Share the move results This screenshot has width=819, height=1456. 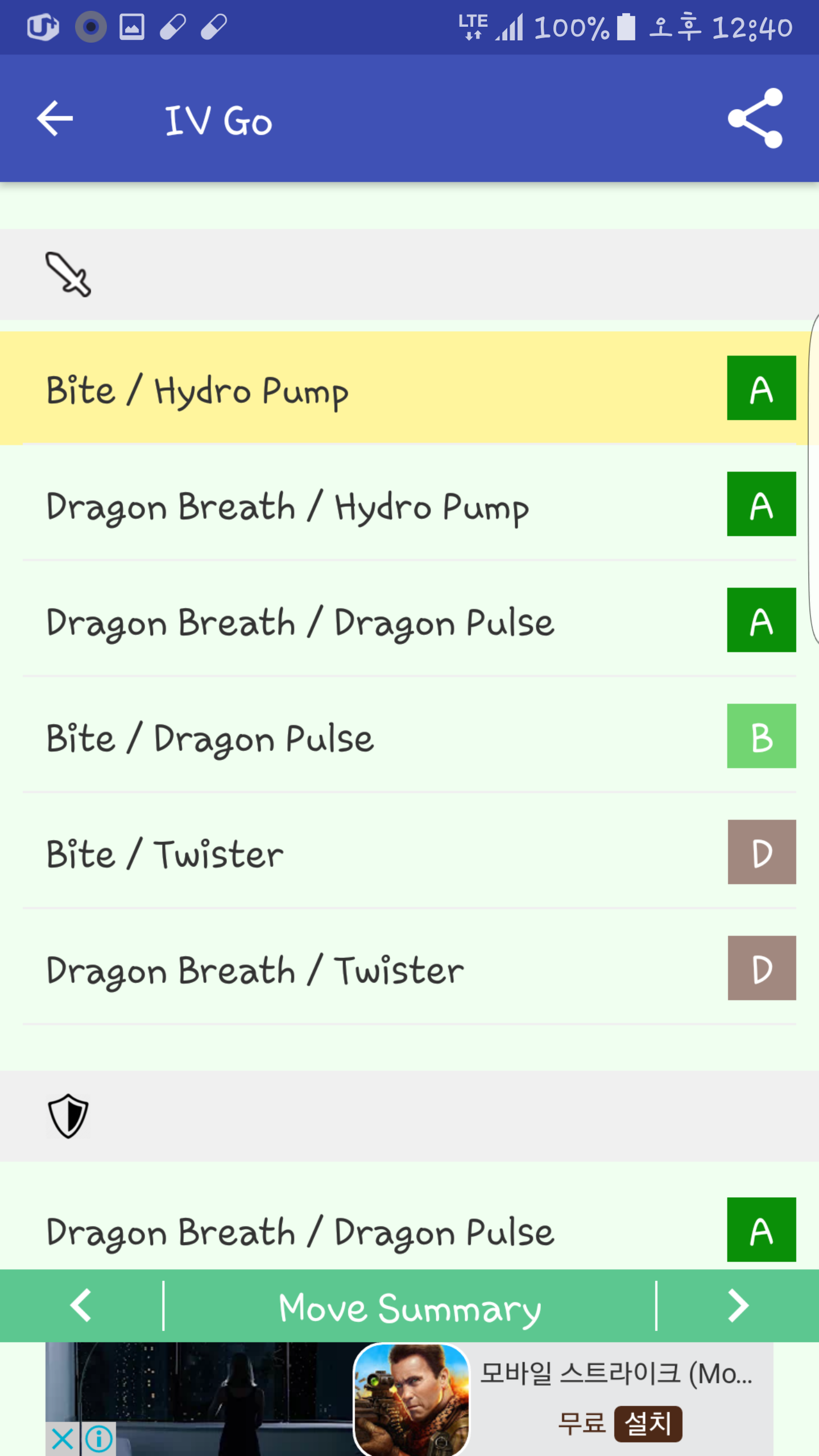click(756, 119)
